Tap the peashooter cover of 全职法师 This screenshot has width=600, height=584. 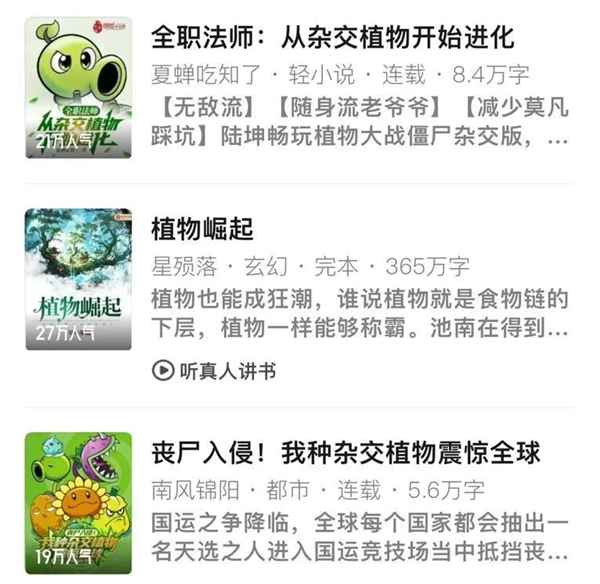point(79,85)
